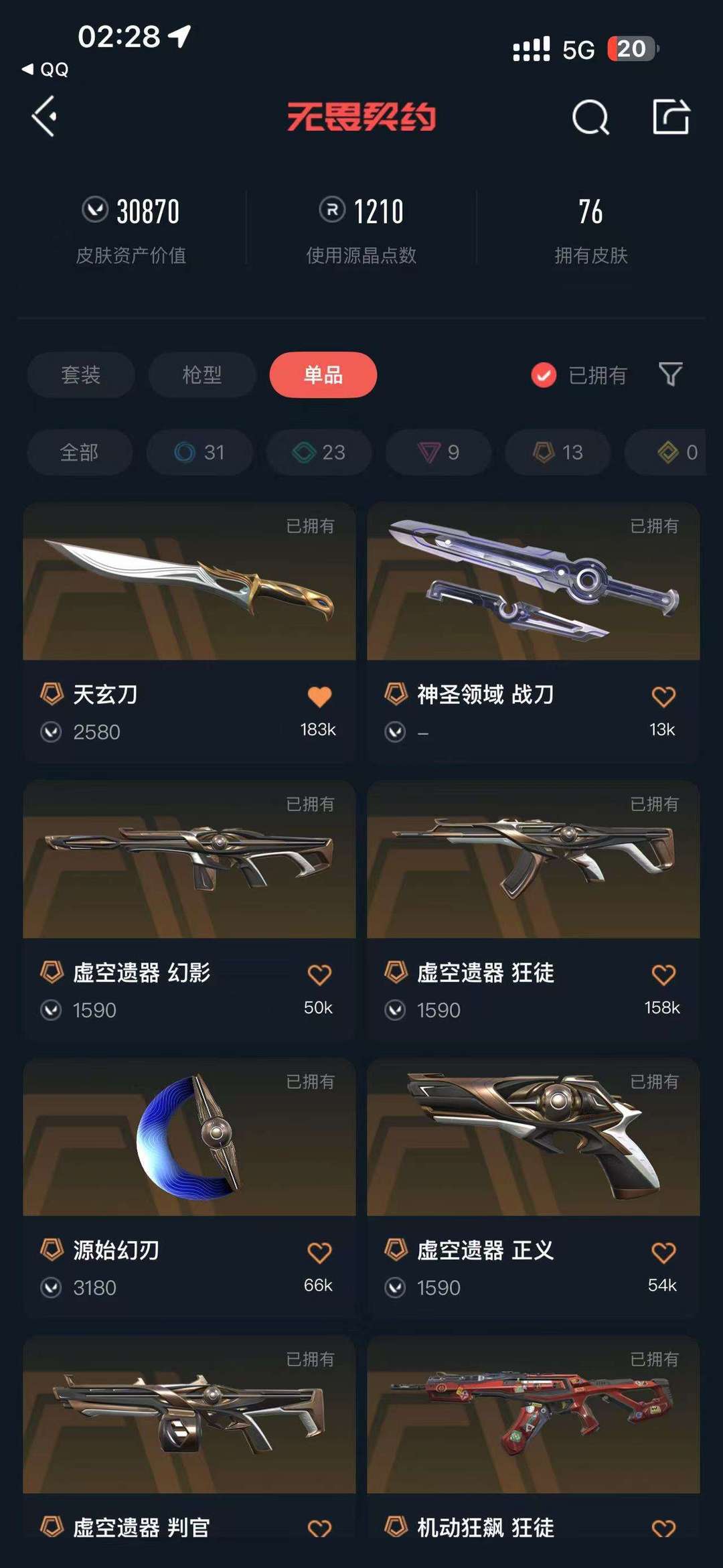The image size is (723, 1568).
Task: Filter by the rarity chip showing 23
Action: [x=319, y=452]
